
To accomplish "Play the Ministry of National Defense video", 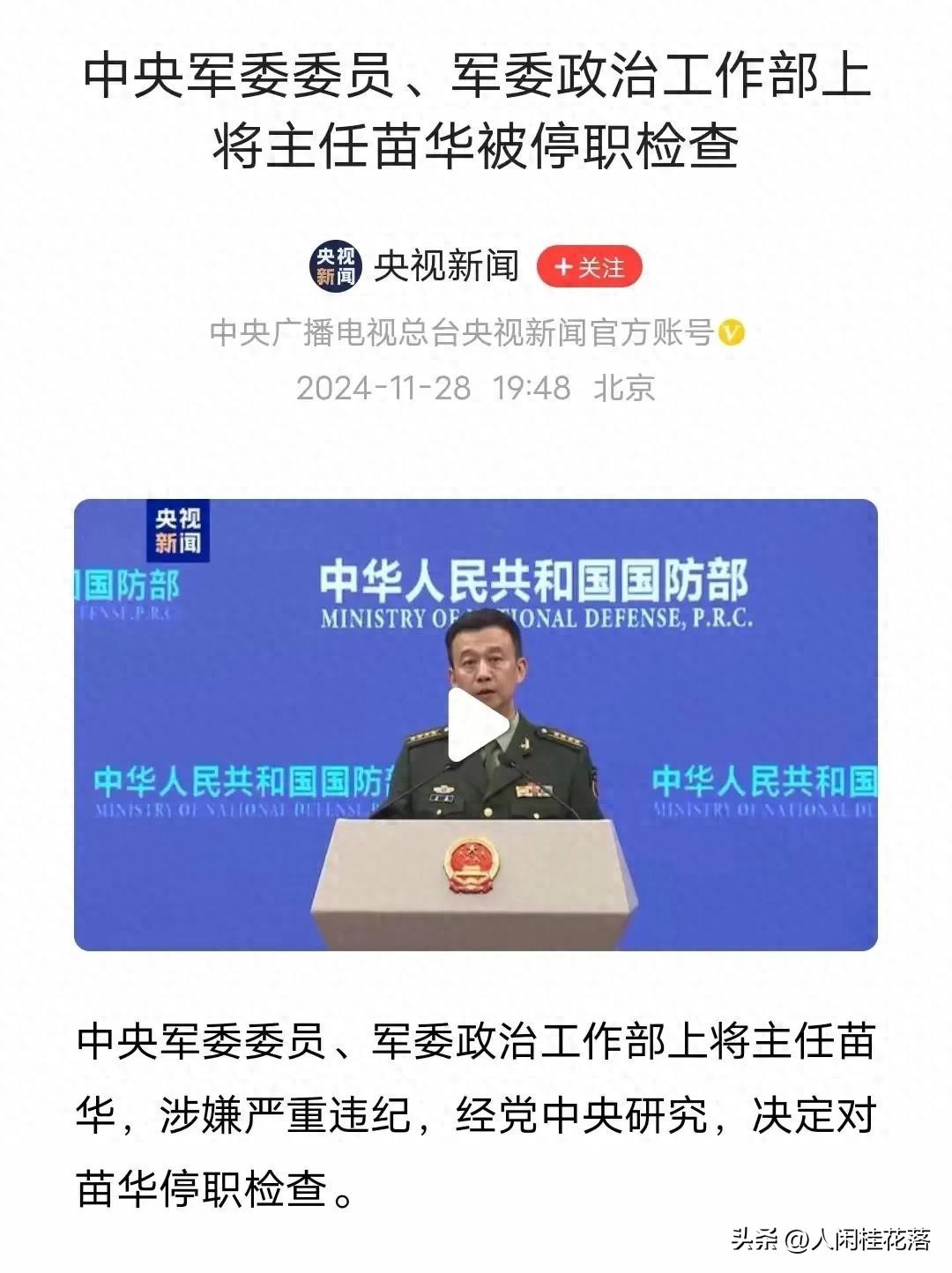I will pyautogui.click(x=475, y=725).
